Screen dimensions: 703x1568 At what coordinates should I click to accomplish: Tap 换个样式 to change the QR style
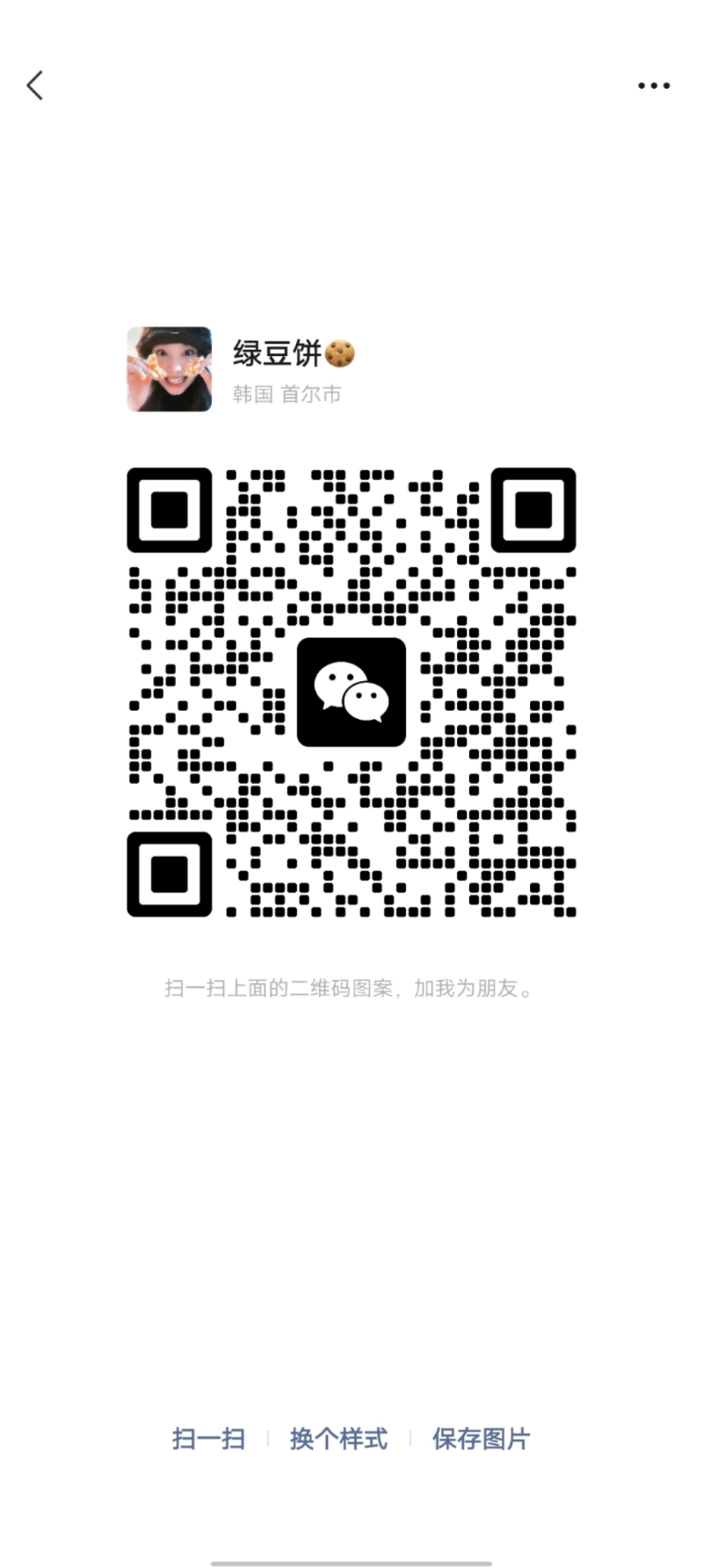[338, 1439]
